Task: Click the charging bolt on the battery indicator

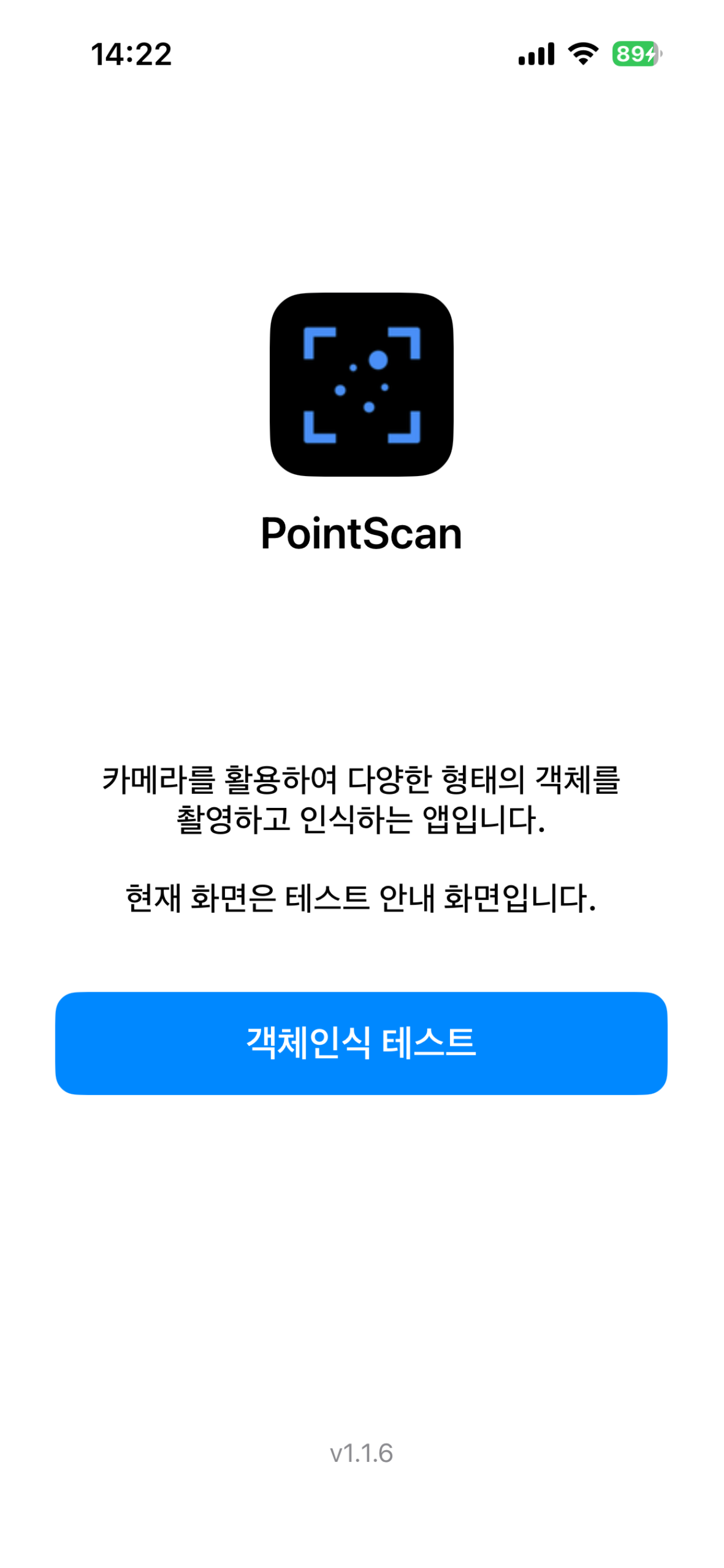Action: [651, 55]
